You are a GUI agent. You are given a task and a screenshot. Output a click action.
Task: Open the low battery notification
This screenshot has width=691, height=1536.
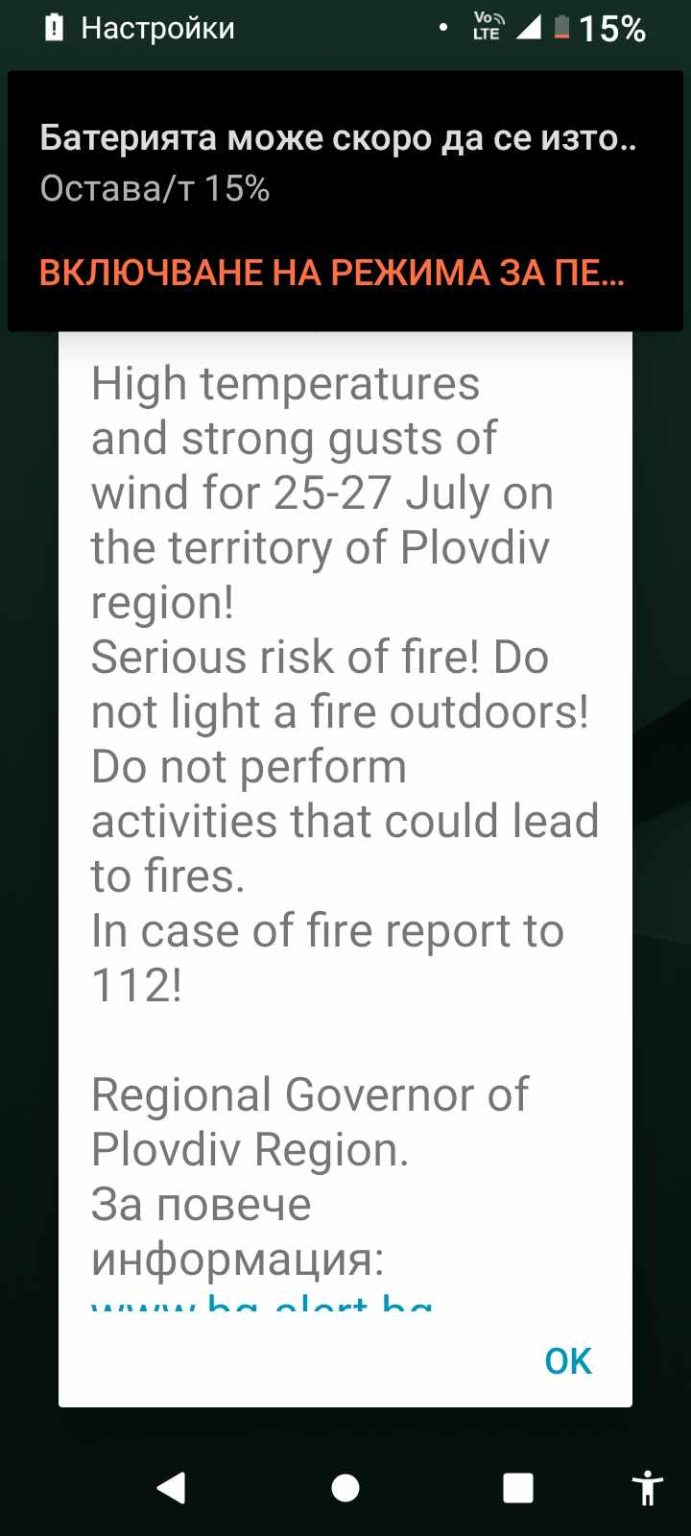338,162
